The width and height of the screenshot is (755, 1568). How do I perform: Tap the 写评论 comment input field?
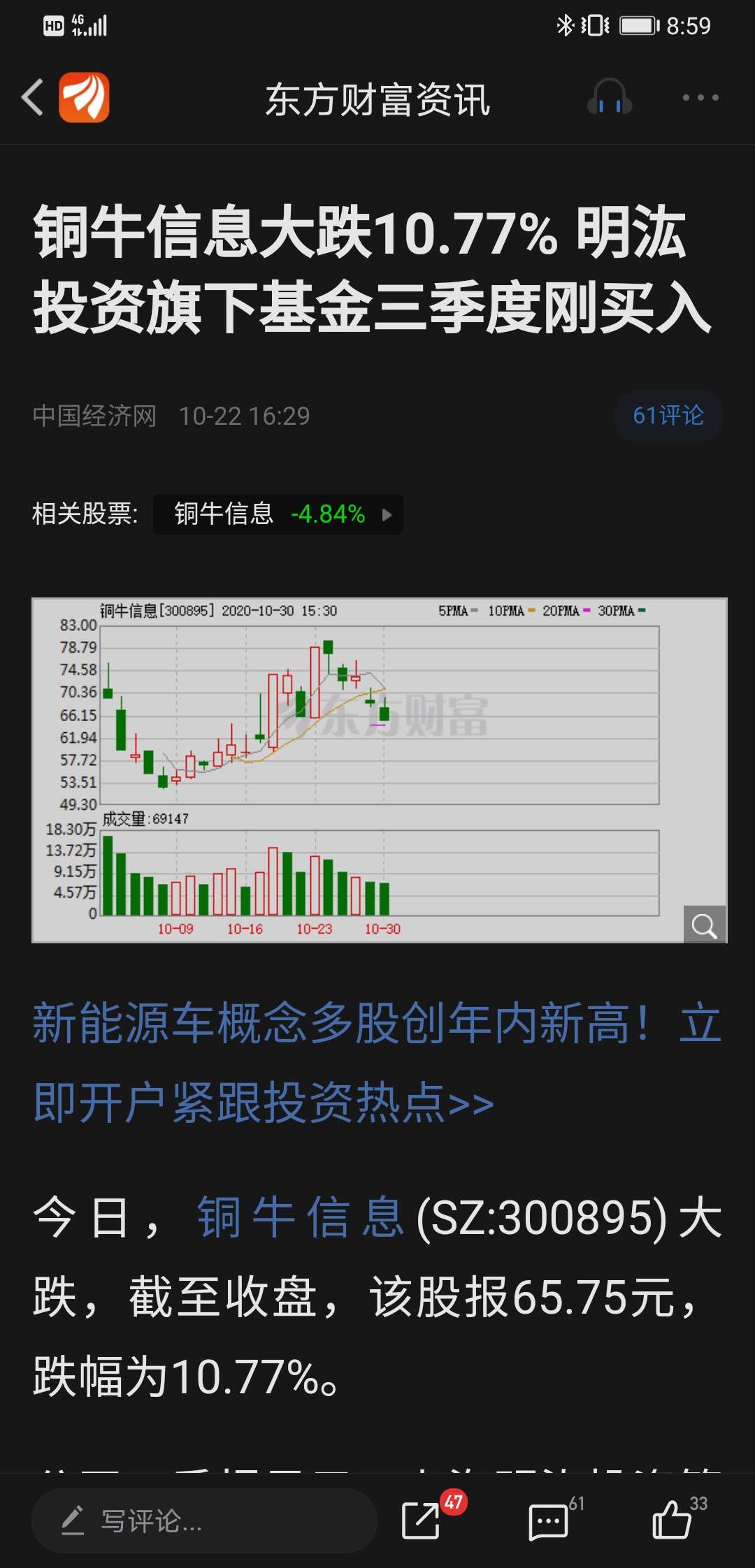204,1520
